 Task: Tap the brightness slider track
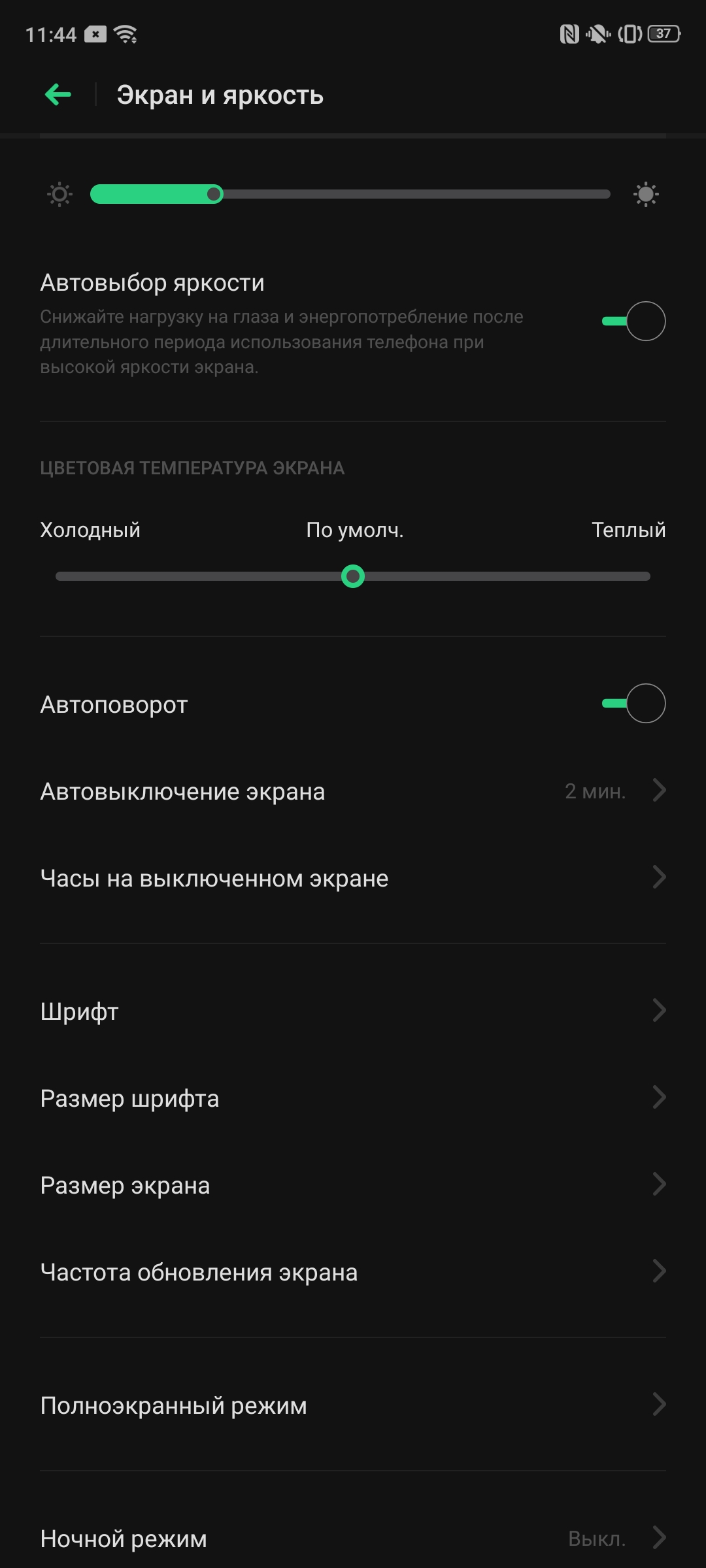tap(350, 195)
